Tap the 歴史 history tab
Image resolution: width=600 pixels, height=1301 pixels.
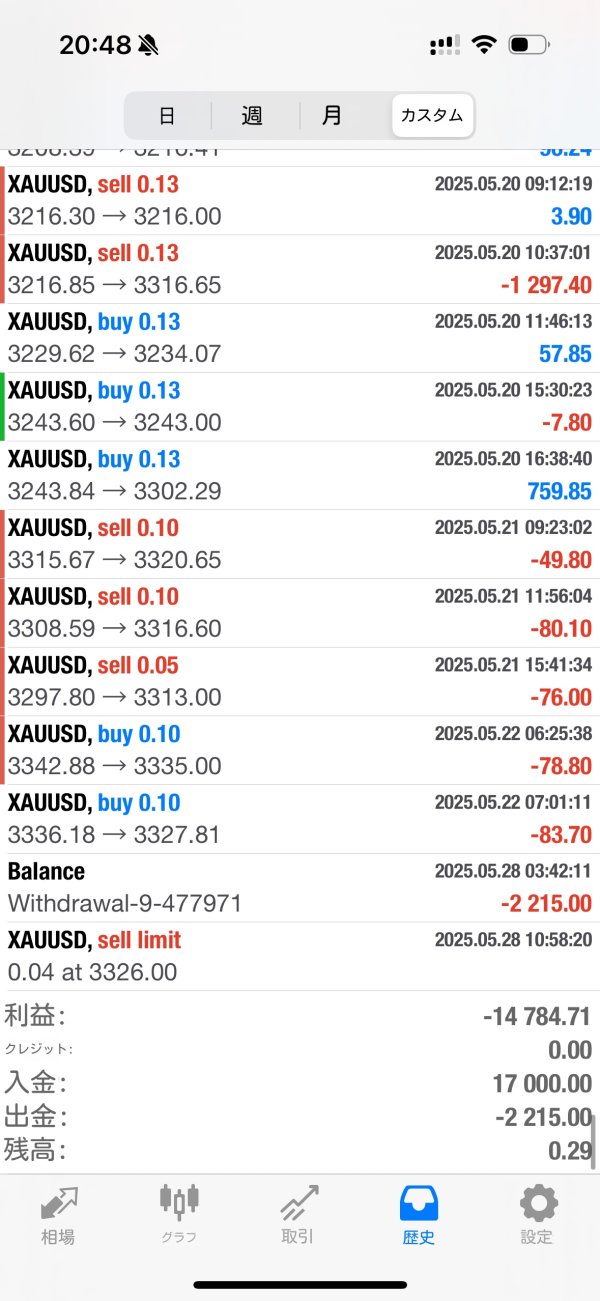point(418,1214)
